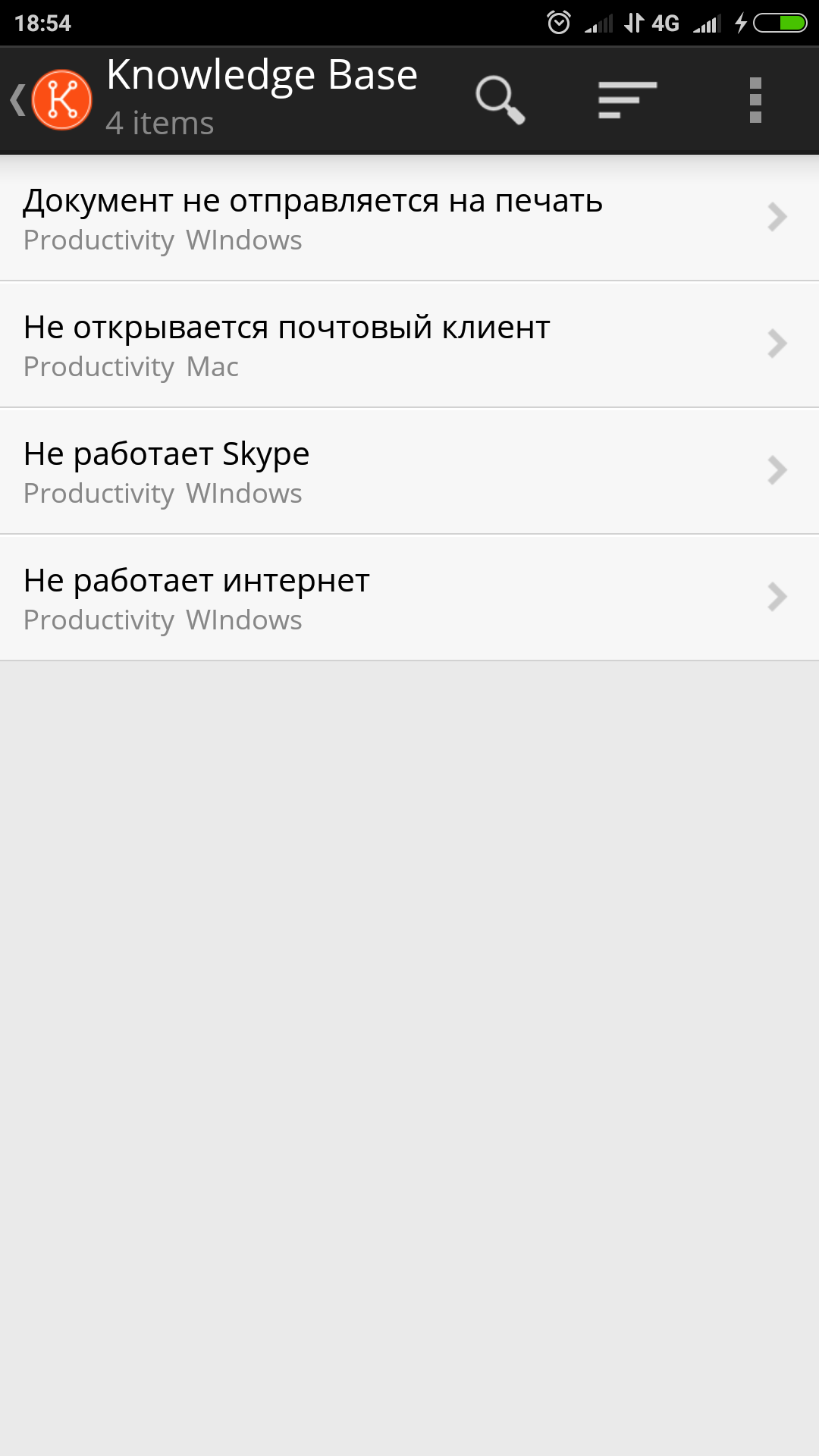Open article 'Не работает Skype'

(x=166, y=453)
